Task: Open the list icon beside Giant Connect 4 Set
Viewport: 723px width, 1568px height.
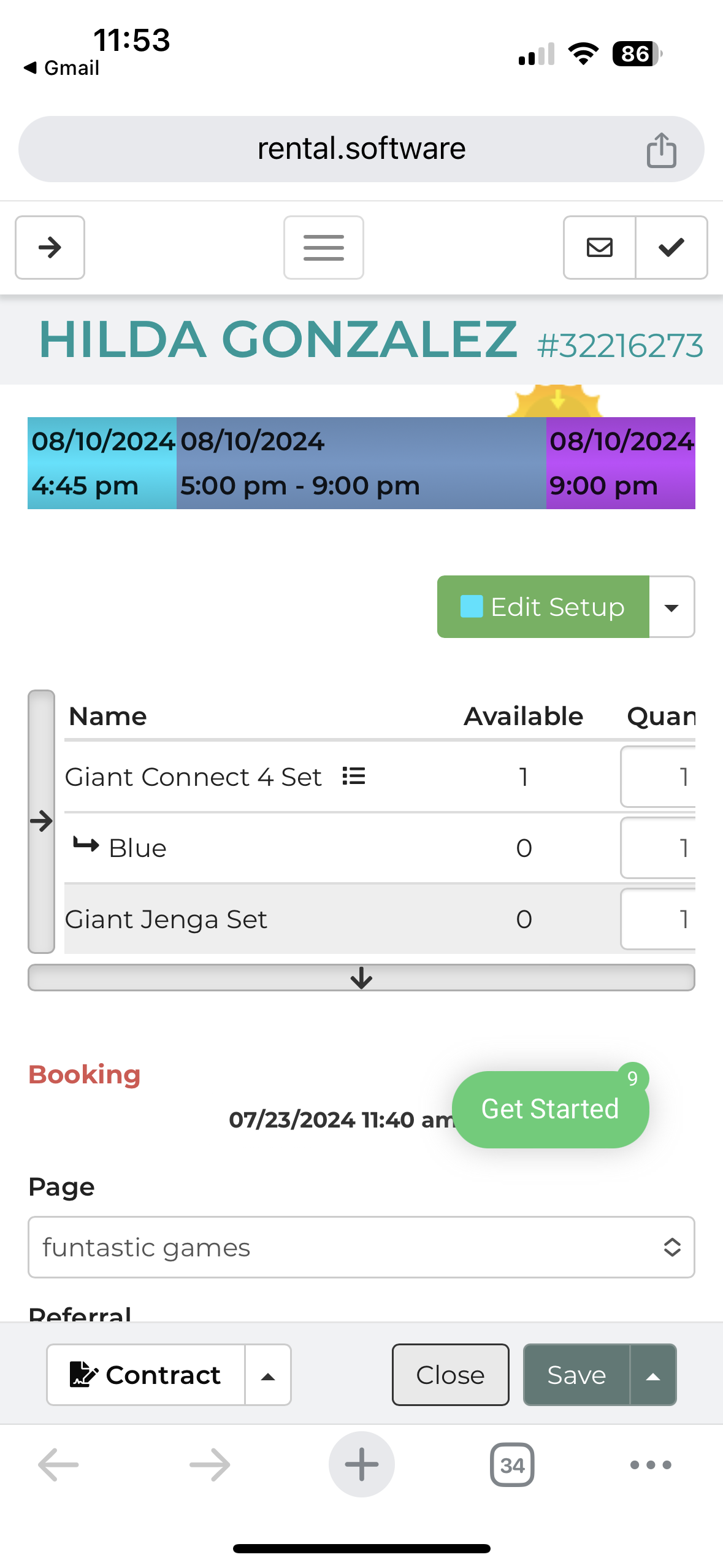Action: pos(354,776)
